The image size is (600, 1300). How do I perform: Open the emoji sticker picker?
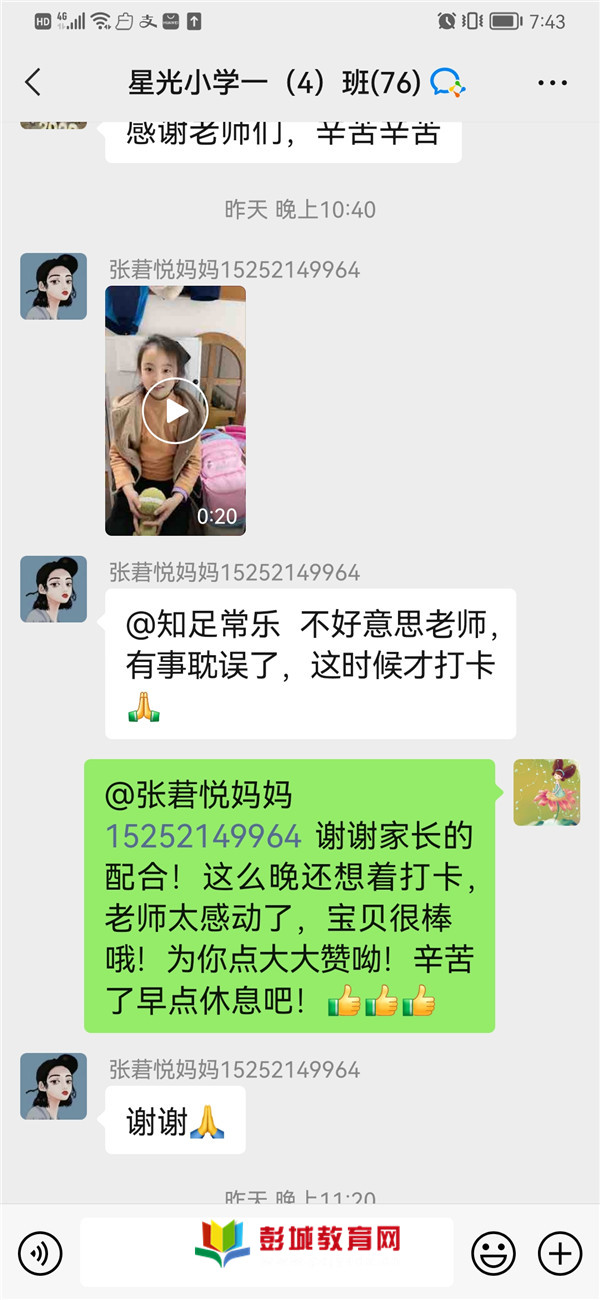tap(493, 1252)
